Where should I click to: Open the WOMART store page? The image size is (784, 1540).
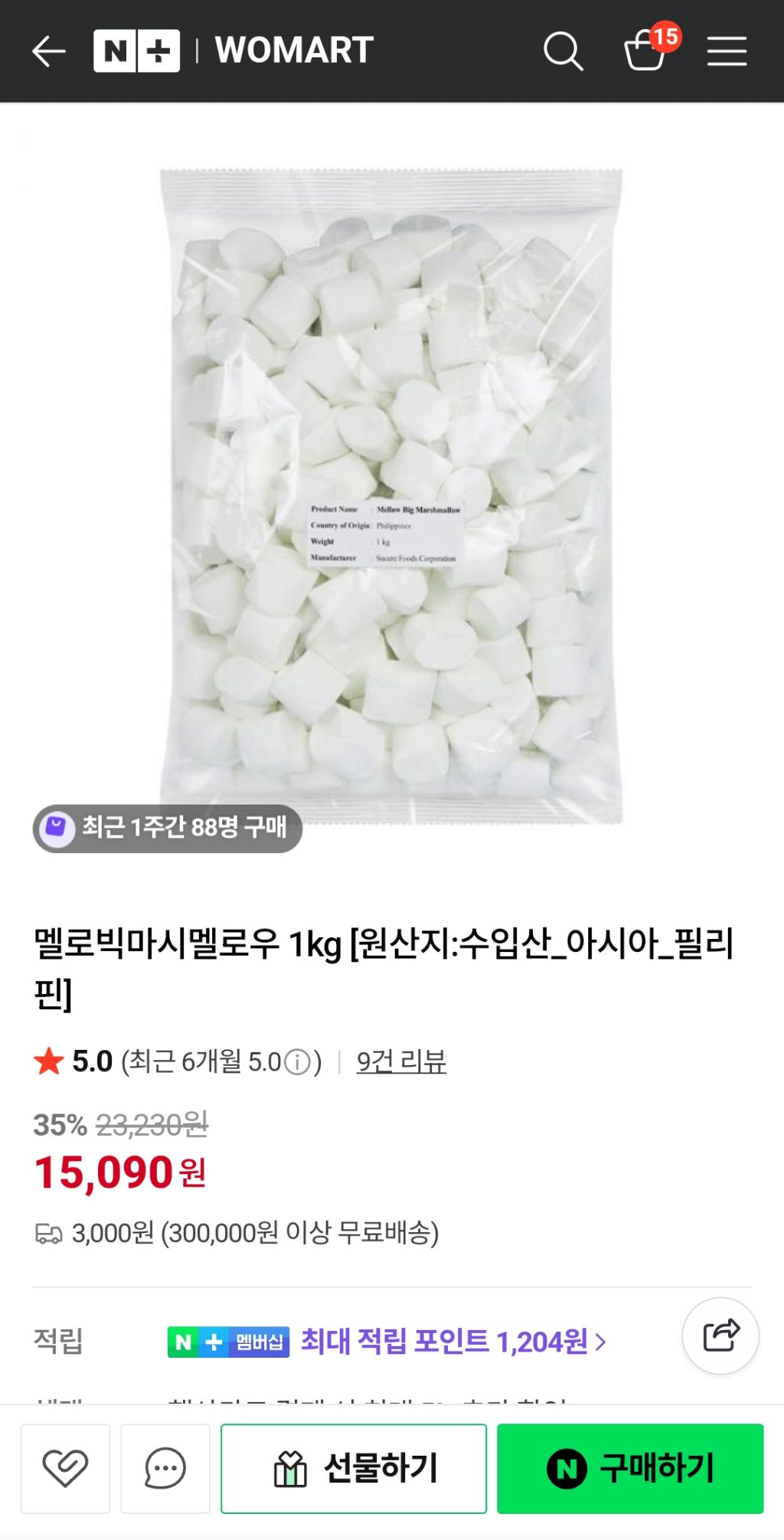pyautogui.click(x=294, y=51)
